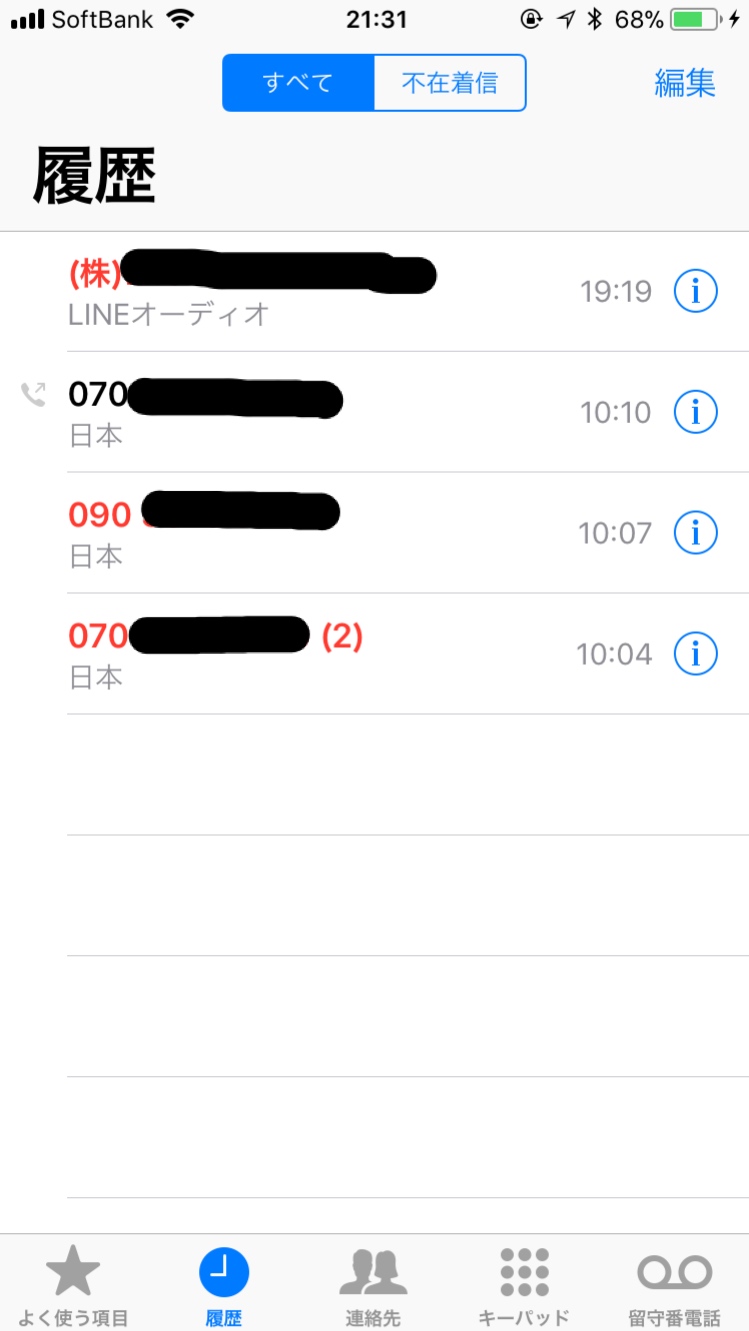Image resolution: width=749 pixels, height=1331 pixels.
Task: Call the missed 090 number
Action: tap(300, 533)
